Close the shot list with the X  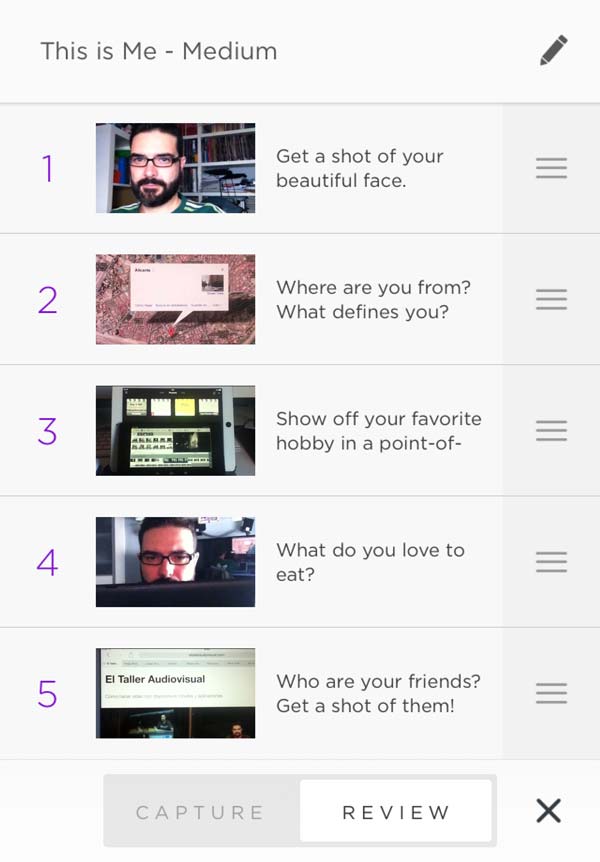click(x=548, y=810)
